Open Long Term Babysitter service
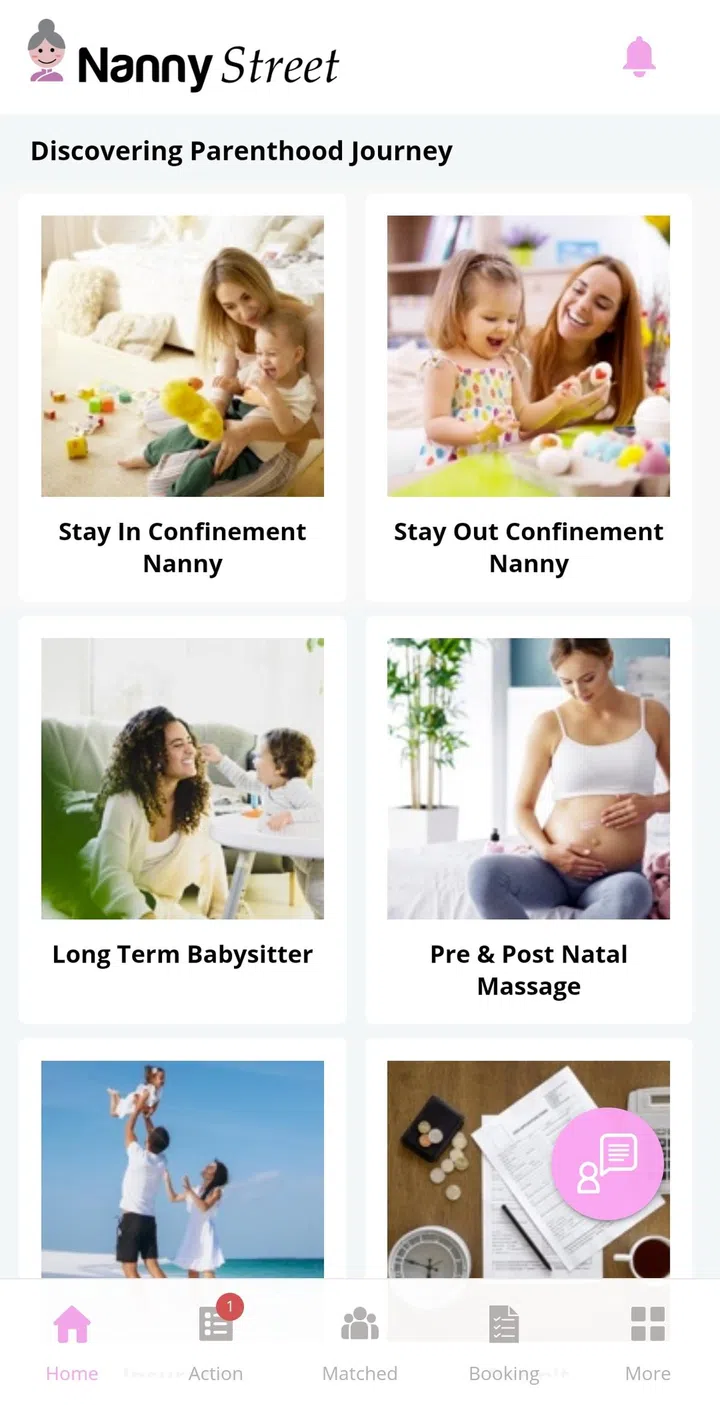 pos(182,818)
